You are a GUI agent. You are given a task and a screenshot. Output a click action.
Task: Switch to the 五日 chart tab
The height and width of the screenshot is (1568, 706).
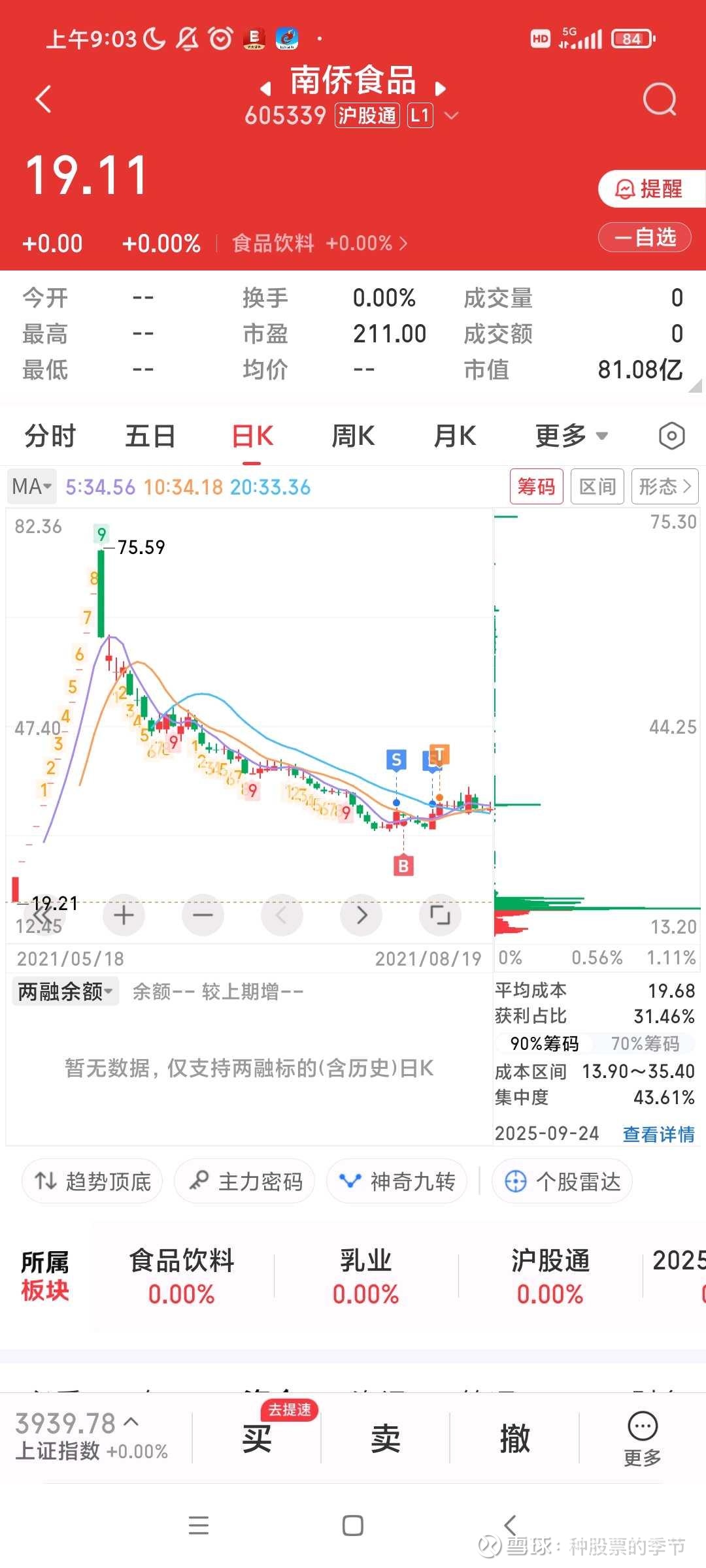pyautogui.click(x=150, y=436)
